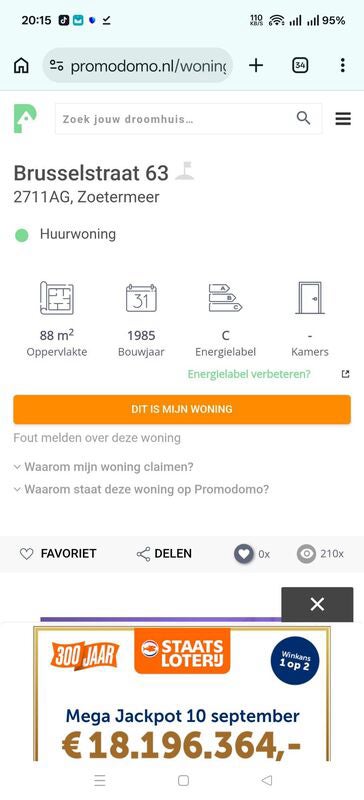Open the site hamburger menu

(x=343, y=119)
